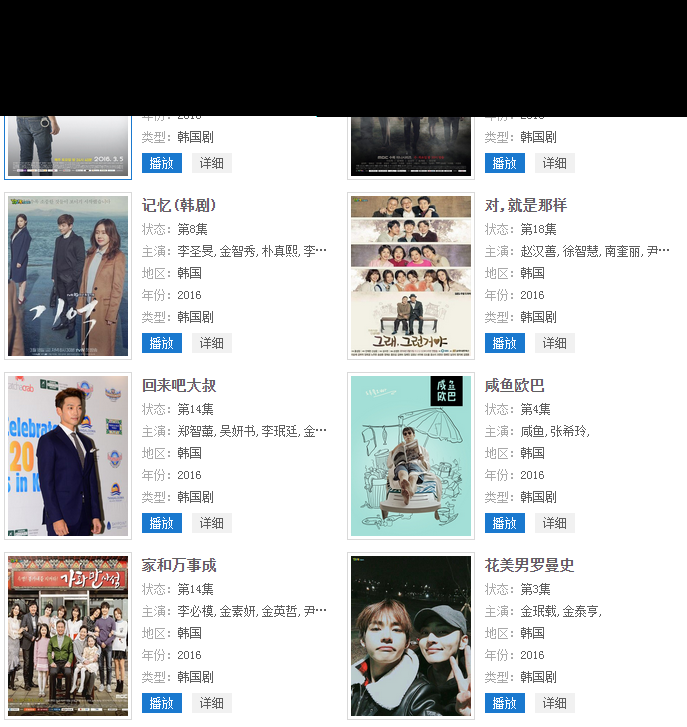The width and height of the screenshot is (687, 727).
Task: Select the 对,就是那样 poster image
Action: click(411, 276)
